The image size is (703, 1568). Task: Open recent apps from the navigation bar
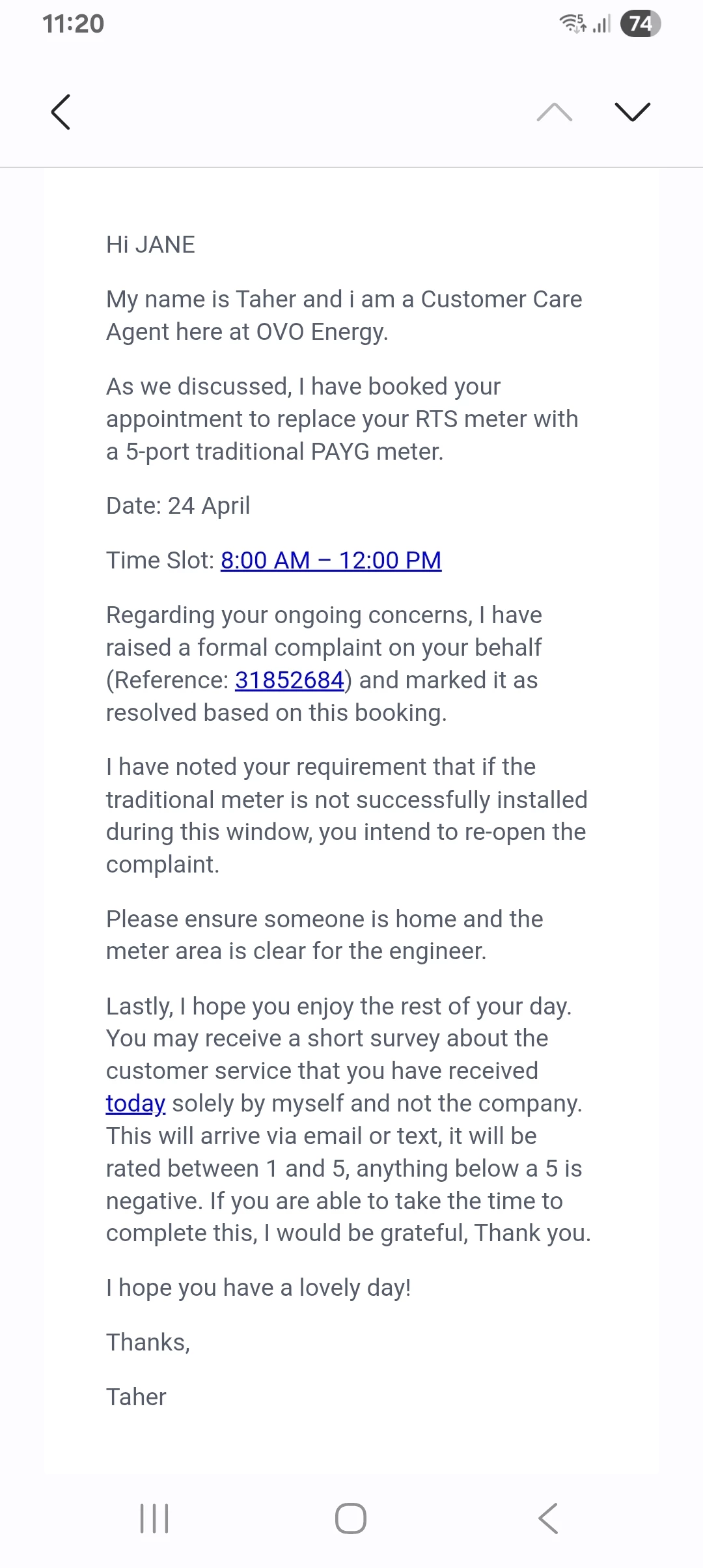[x=154, y=1519]
